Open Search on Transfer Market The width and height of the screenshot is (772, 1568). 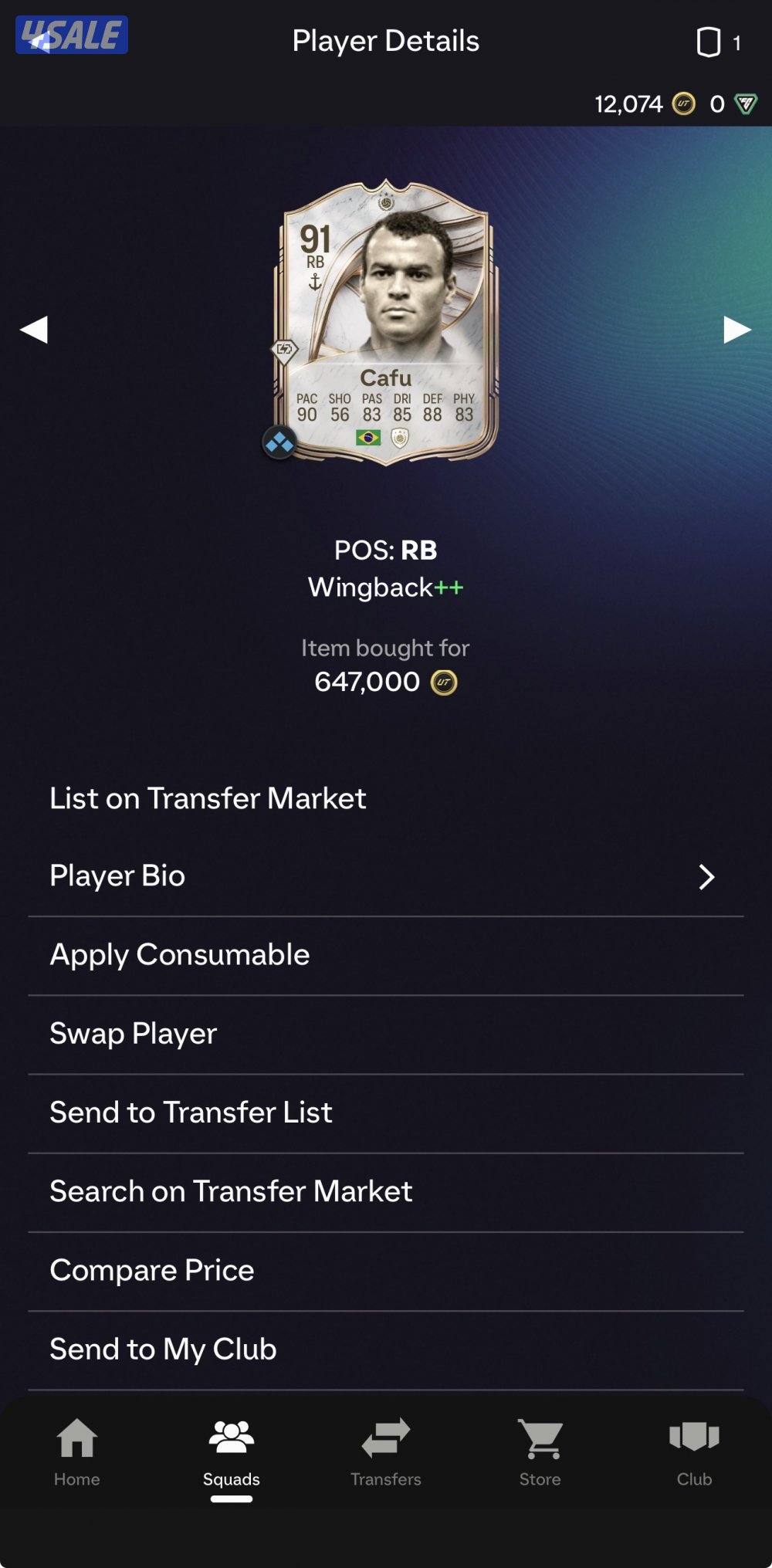pos(231,1191)
